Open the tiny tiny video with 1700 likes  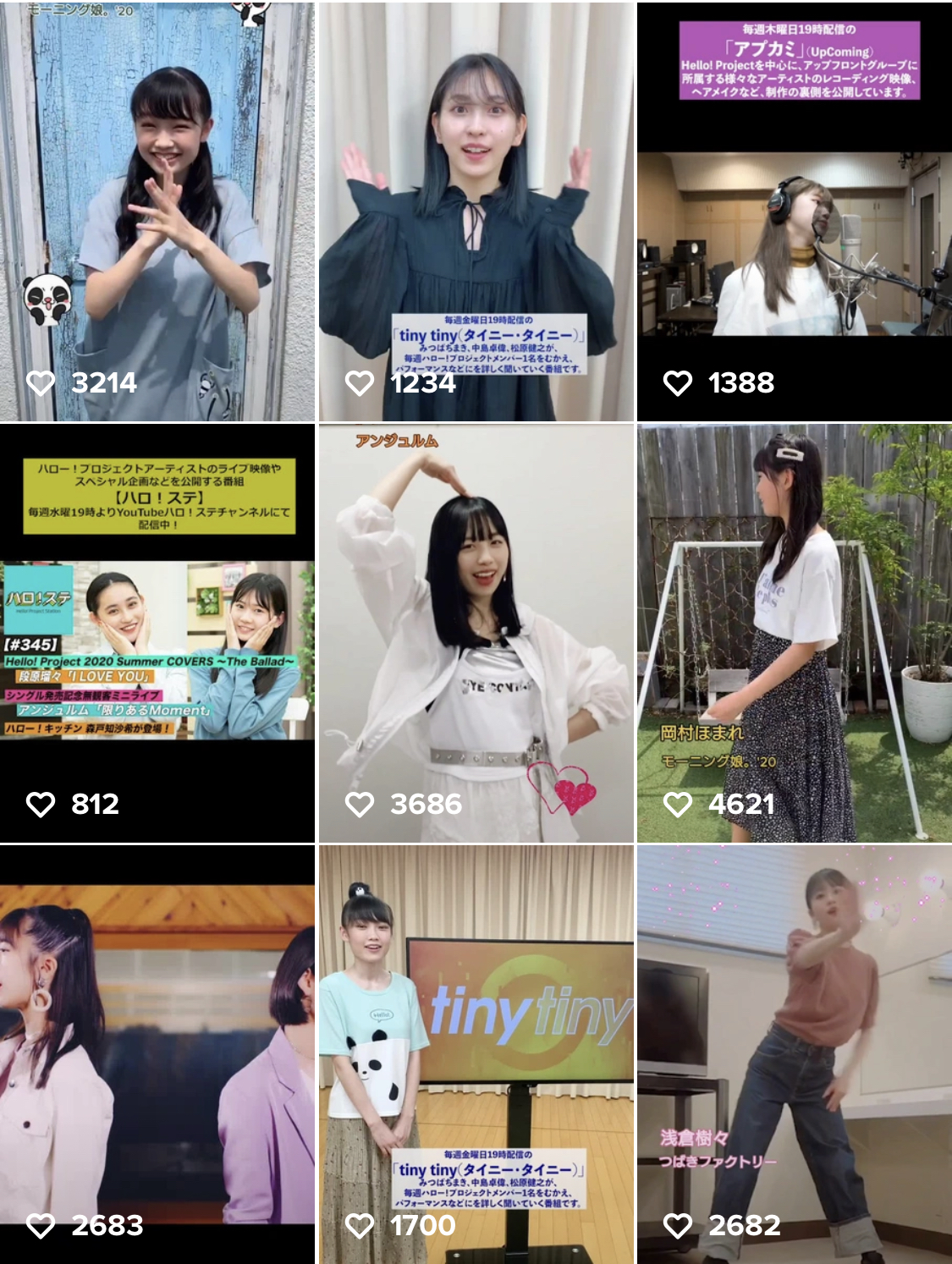pyautogui.click(x=476, y=1053)
